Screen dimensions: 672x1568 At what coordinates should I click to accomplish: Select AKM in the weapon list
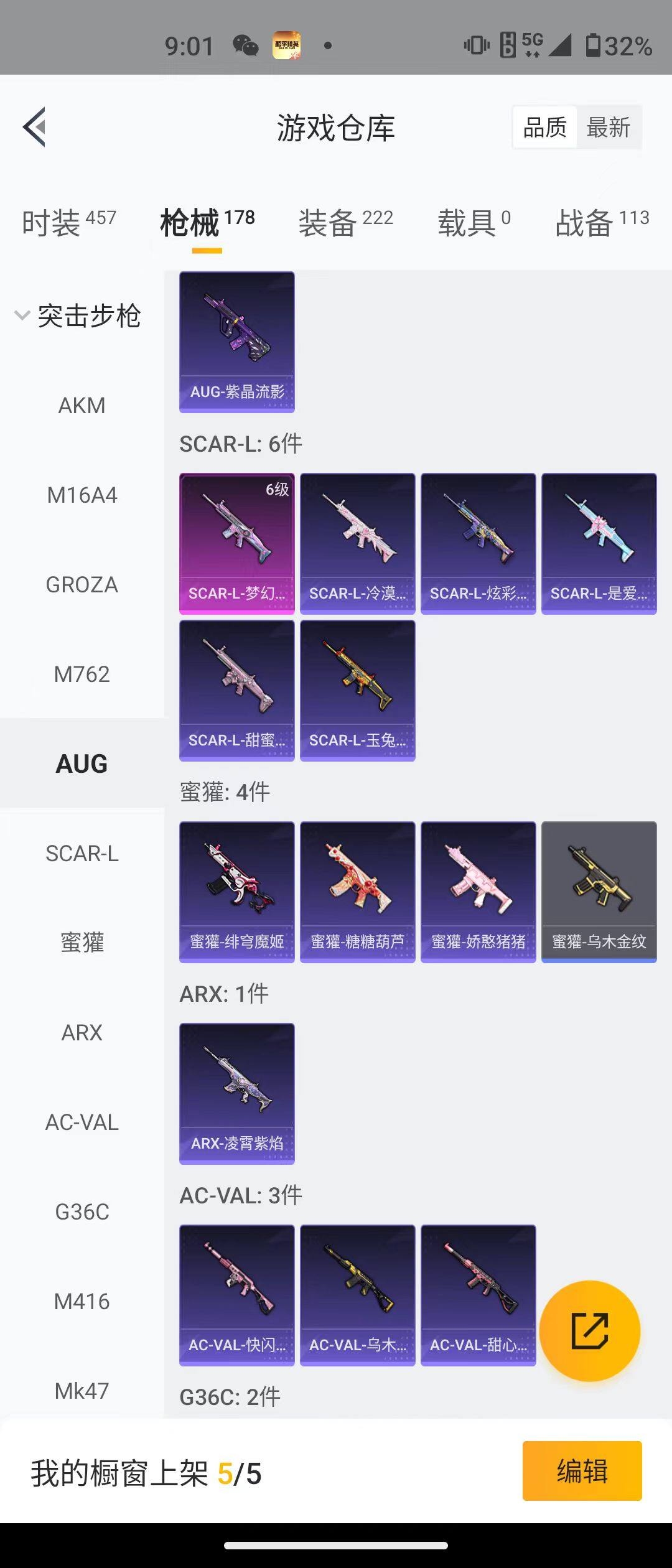(82, 406)
